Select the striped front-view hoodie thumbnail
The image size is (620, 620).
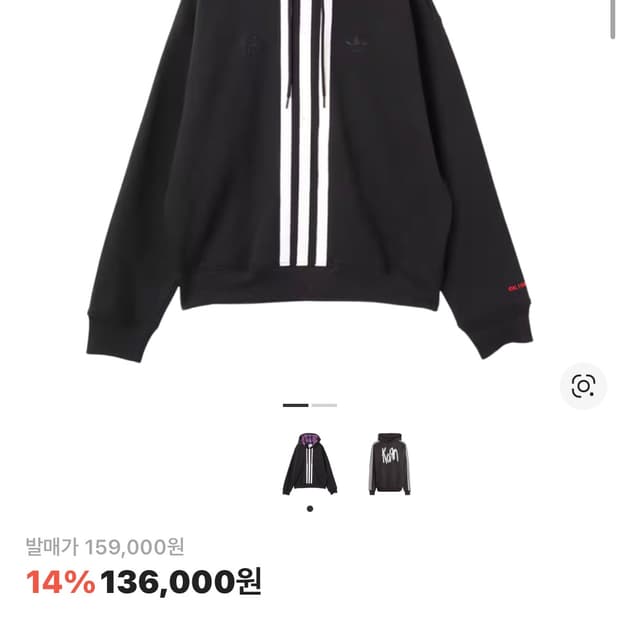click(310, 463)
